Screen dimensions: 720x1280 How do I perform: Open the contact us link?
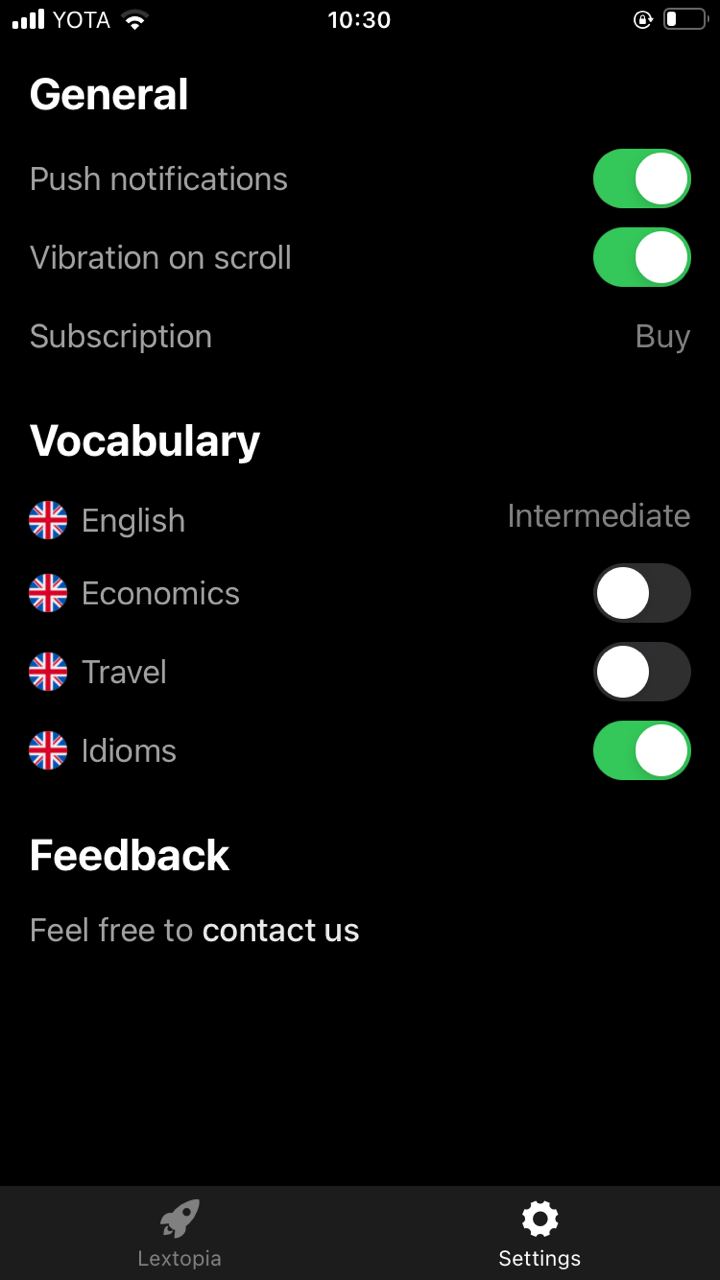pyautogui.click(x=280, y=931)
